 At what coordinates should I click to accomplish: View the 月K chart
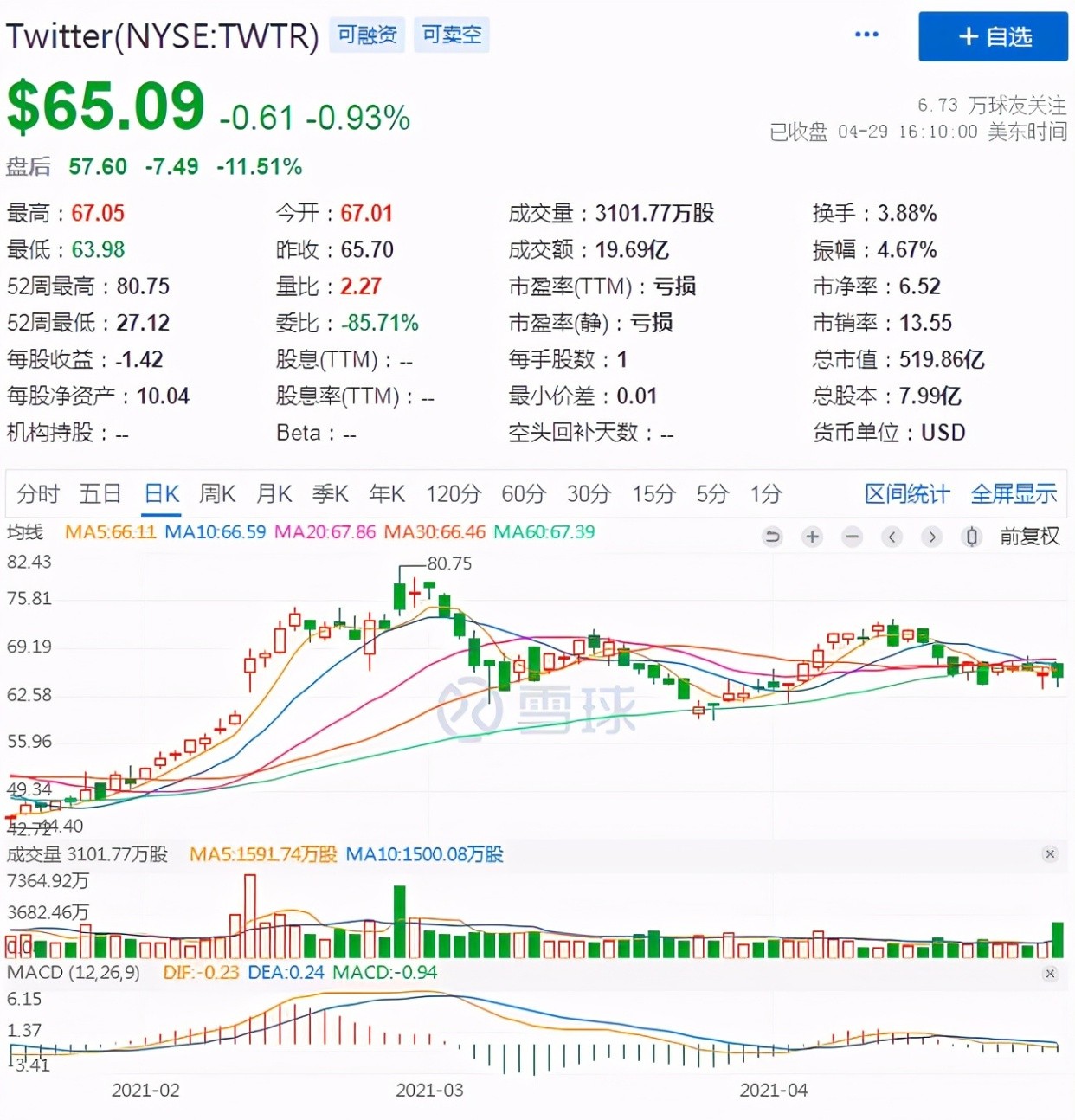(274, 494)
